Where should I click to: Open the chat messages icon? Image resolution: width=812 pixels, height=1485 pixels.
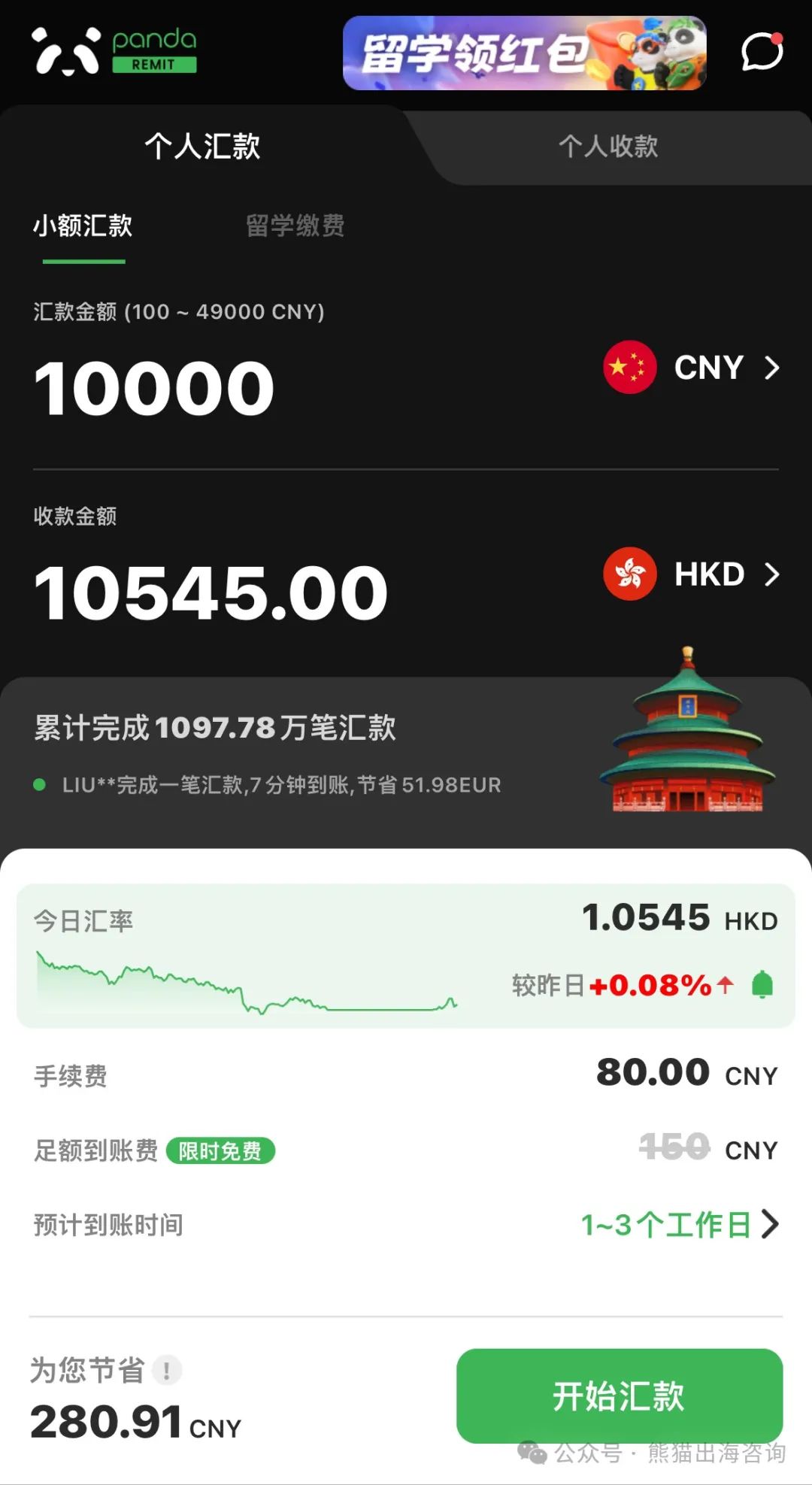pyautogui.click(x=762, y=52)
